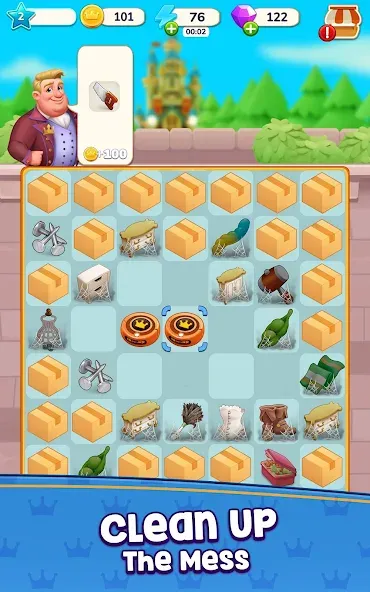The width and height of the screenshot is (370, 592).
Task: Tap the white corset item
Action: 231,422
